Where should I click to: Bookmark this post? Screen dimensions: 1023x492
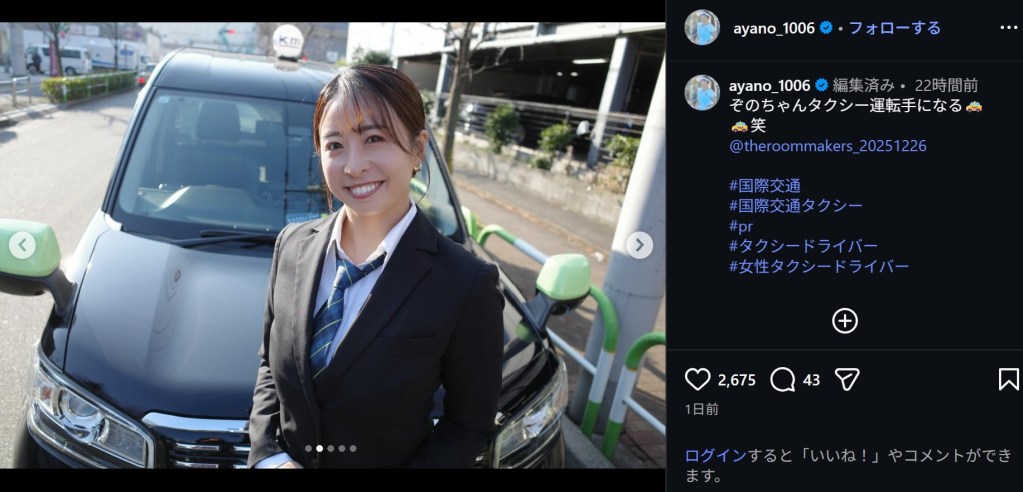[1008, 379]
